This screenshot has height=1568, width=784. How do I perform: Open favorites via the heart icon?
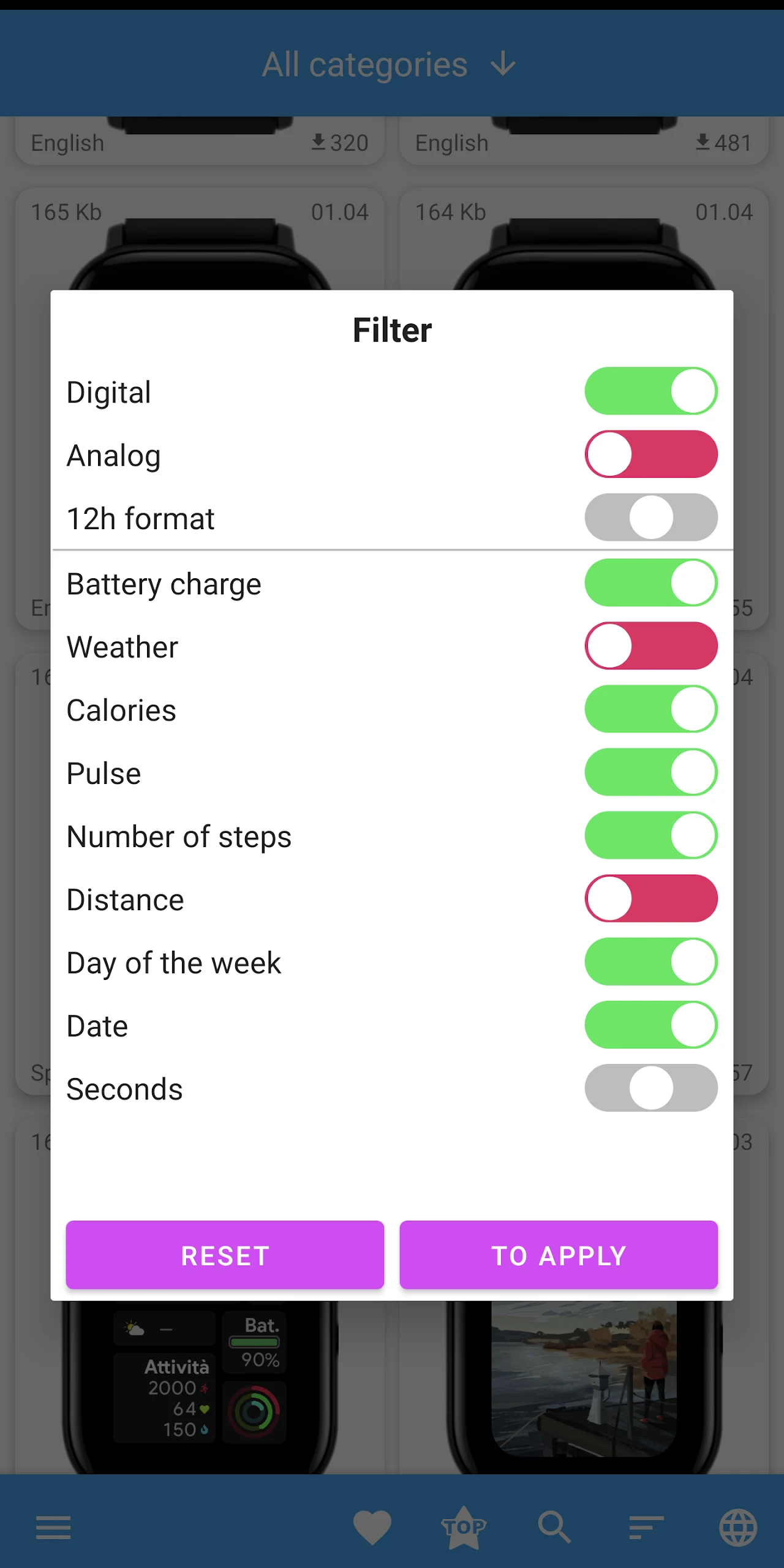click(372, 1527)
